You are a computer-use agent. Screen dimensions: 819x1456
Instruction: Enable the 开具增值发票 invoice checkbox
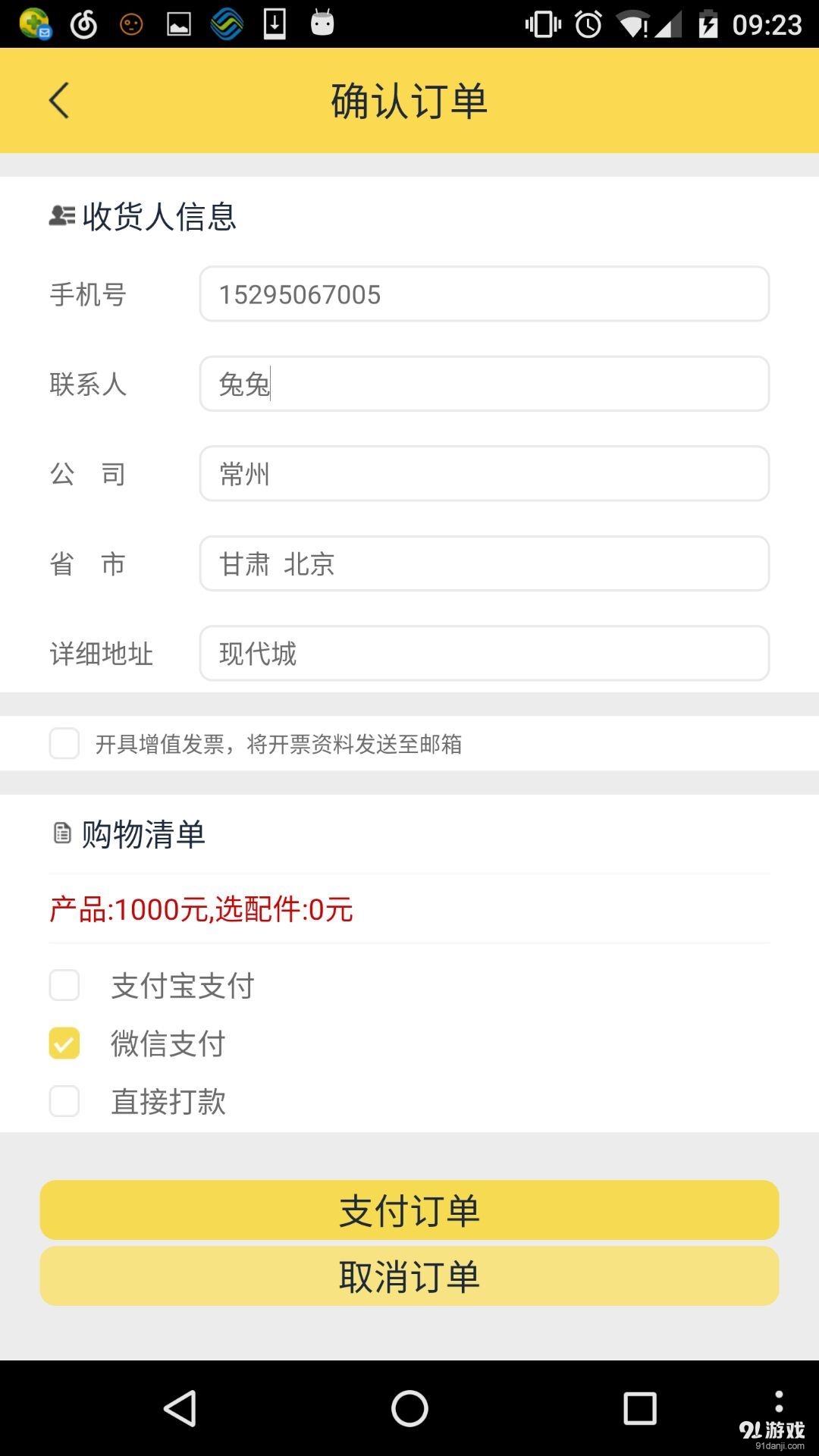click(x=64, y=745)
